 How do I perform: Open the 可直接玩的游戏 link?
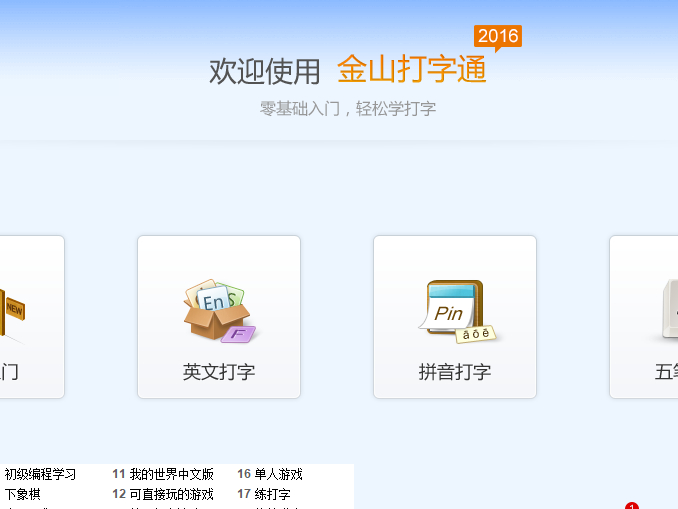[171, 494]
